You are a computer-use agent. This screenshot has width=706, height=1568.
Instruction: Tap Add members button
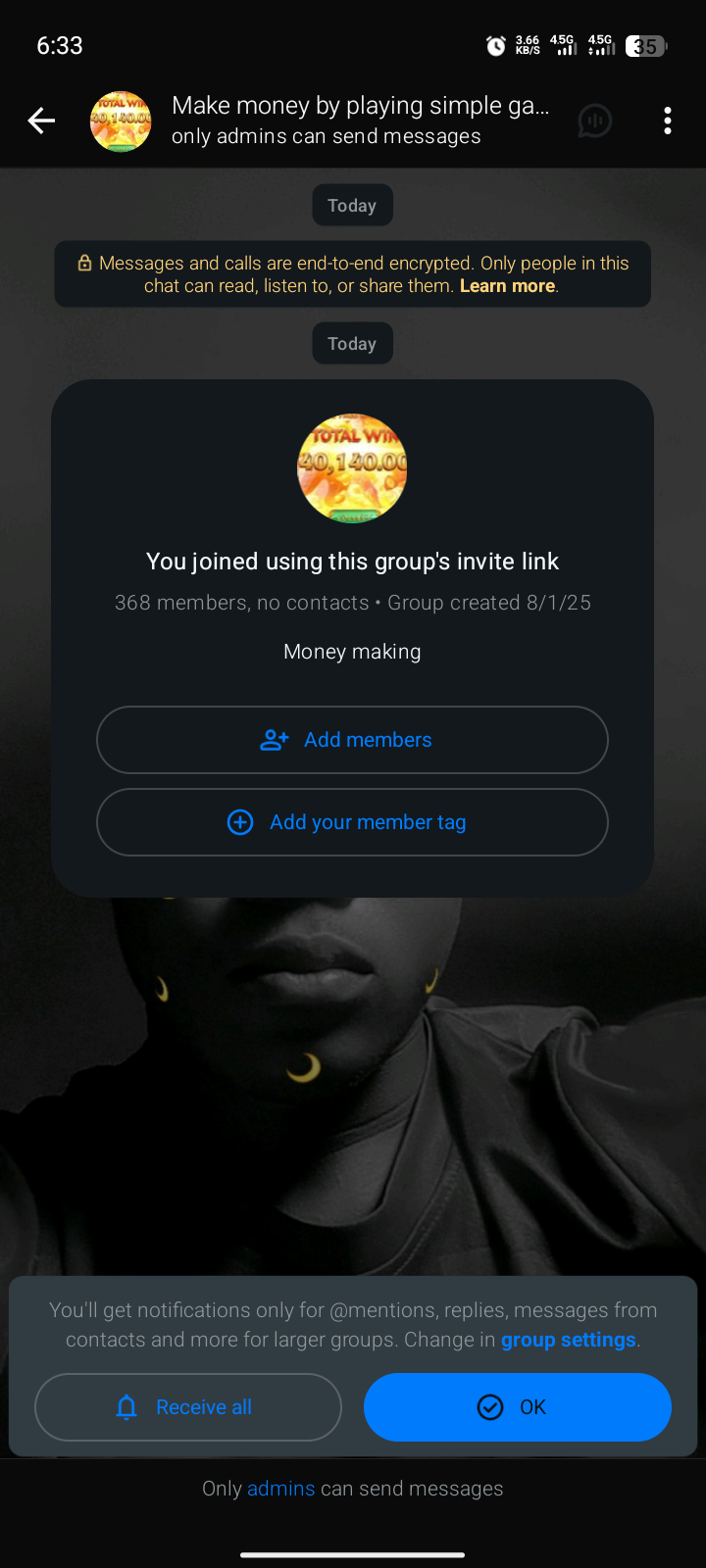pos(352,740)
